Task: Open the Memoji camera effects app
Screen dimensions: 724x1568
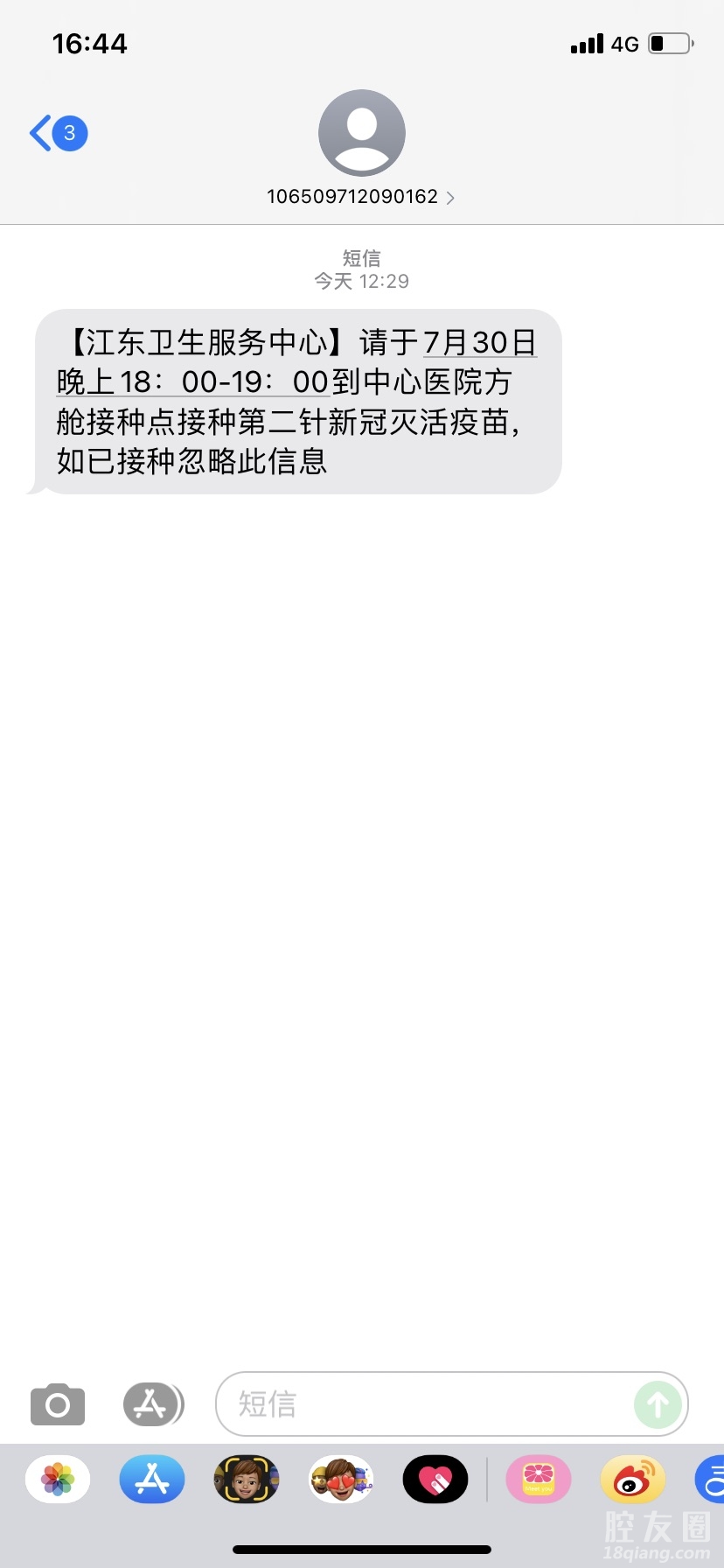Action: point(247,1480)
